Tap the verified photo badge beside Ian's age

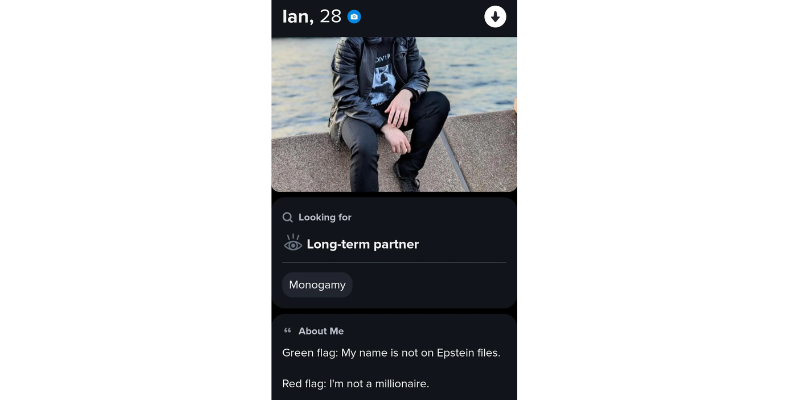point(354,17)
